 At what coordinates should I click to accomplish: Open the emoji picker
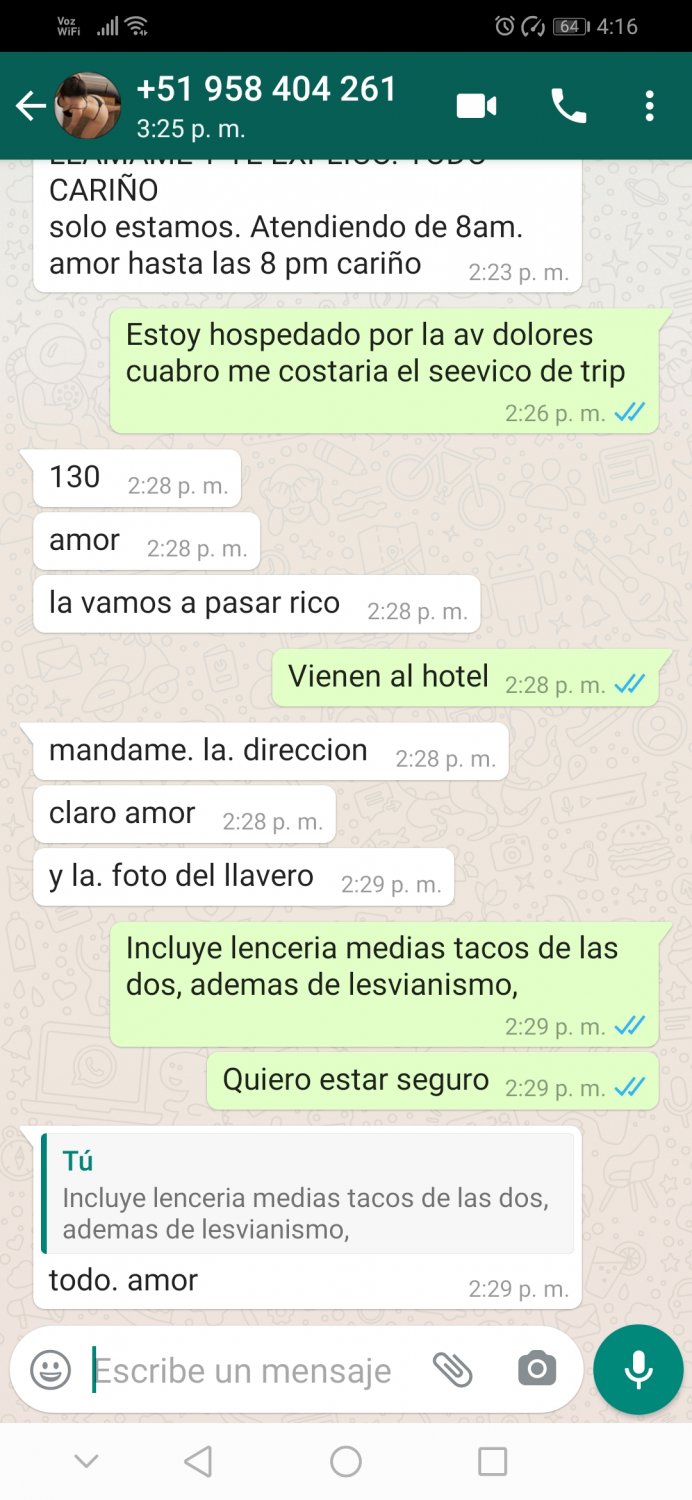coord(50,1370)
